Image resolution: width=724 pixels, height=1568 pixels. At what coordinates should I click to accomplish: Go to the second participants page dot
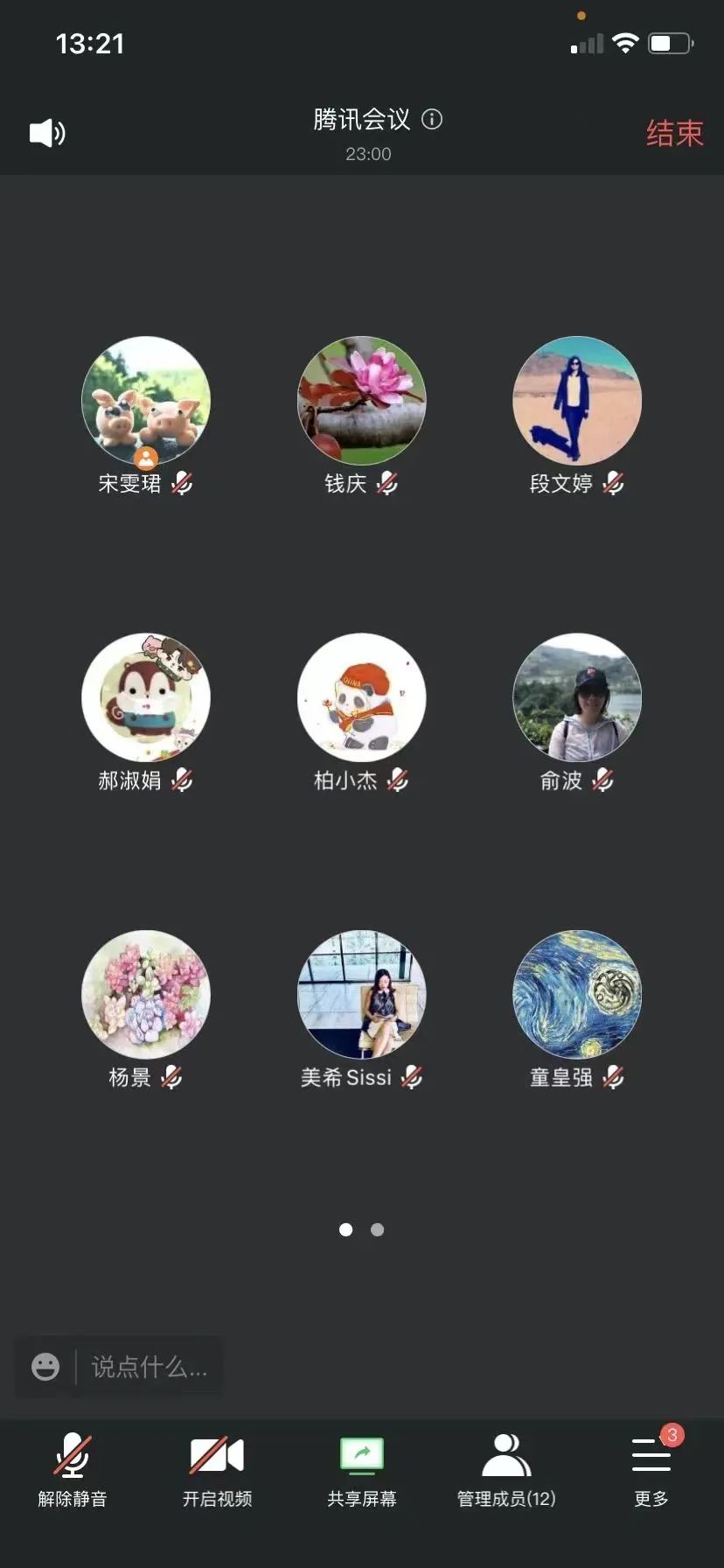pos(378,1229)
